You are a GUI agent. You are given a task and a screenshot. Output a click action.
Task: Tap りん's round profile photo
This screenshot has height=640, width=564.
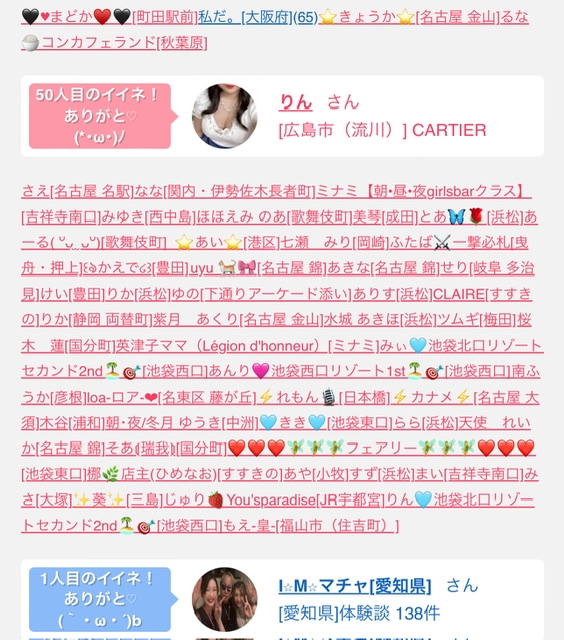(x=224, y=116)
